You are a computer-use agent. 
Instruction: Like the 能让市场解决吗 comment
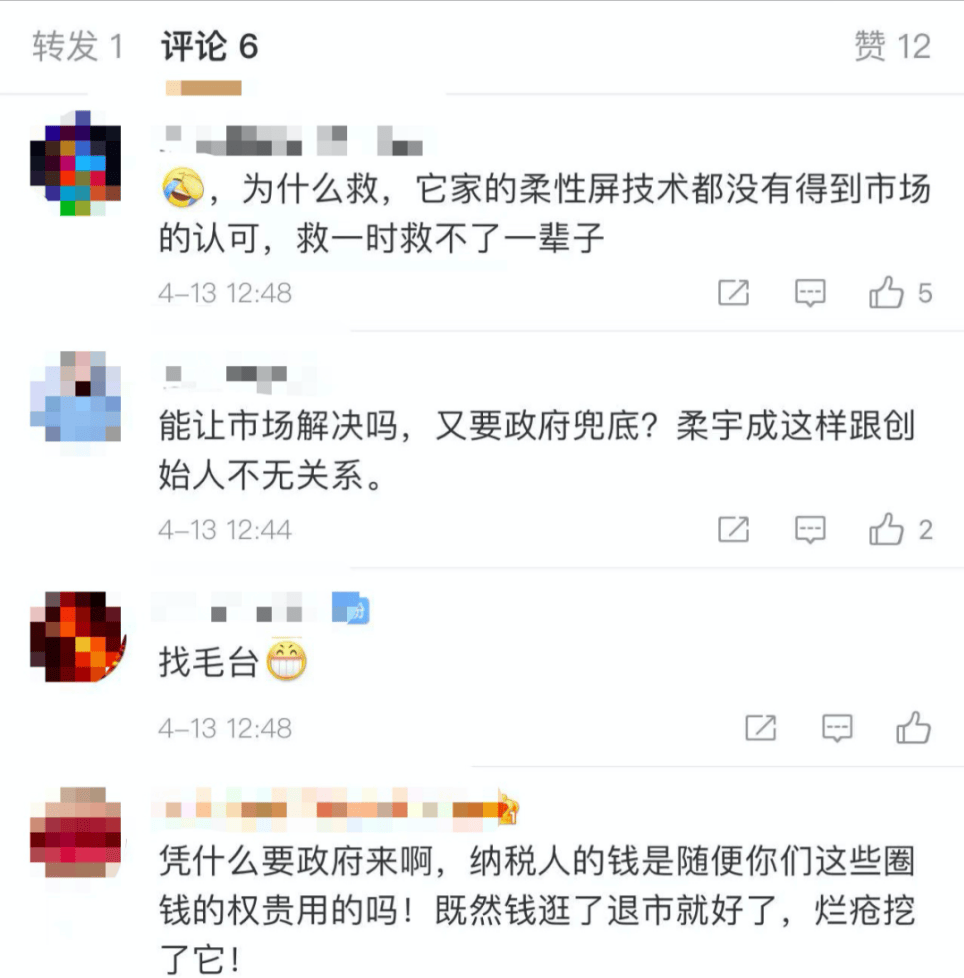point(887,530)
